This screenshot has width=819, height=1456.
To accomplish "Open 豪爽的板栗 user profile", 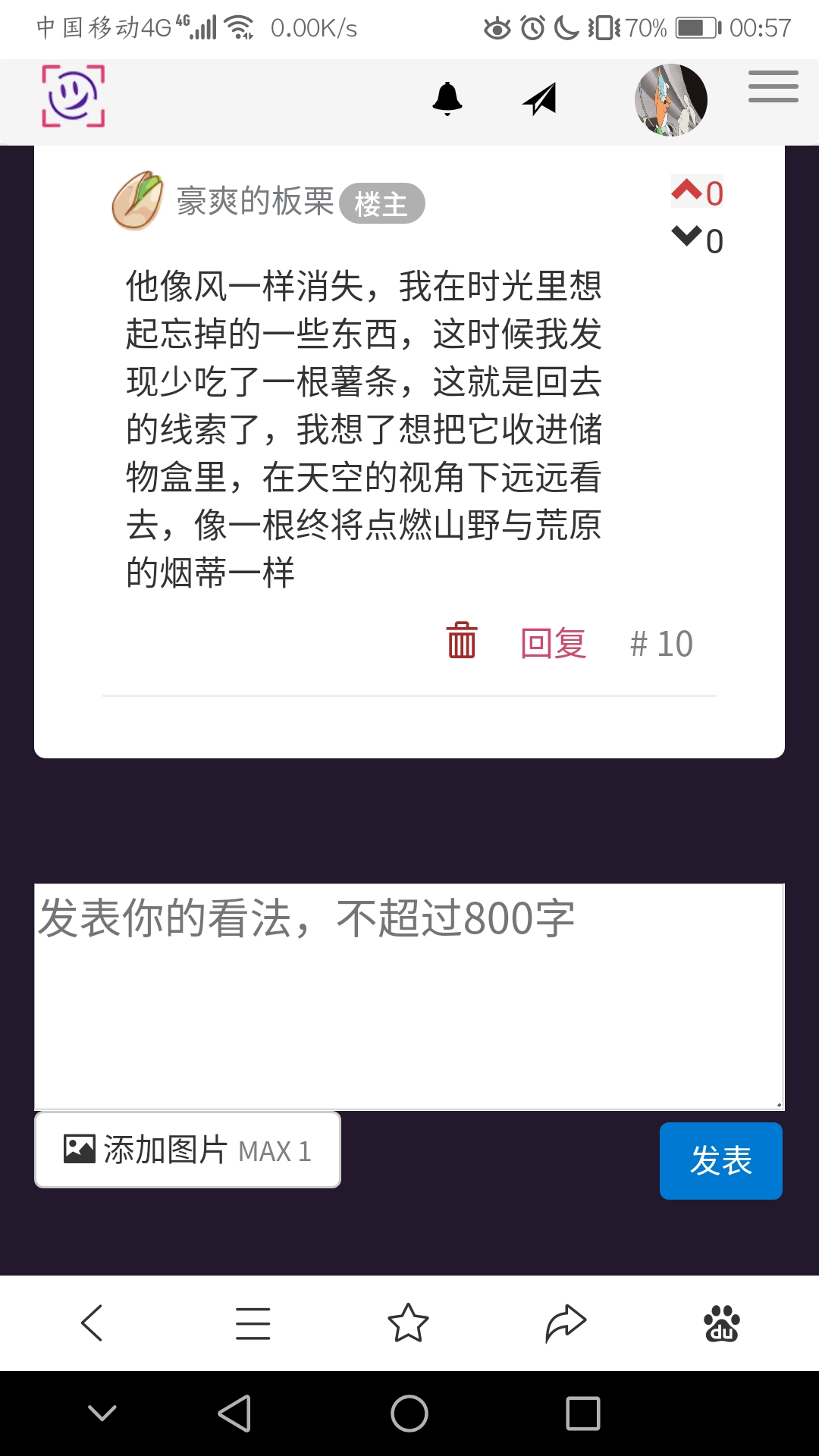I will tap(255, 202).
